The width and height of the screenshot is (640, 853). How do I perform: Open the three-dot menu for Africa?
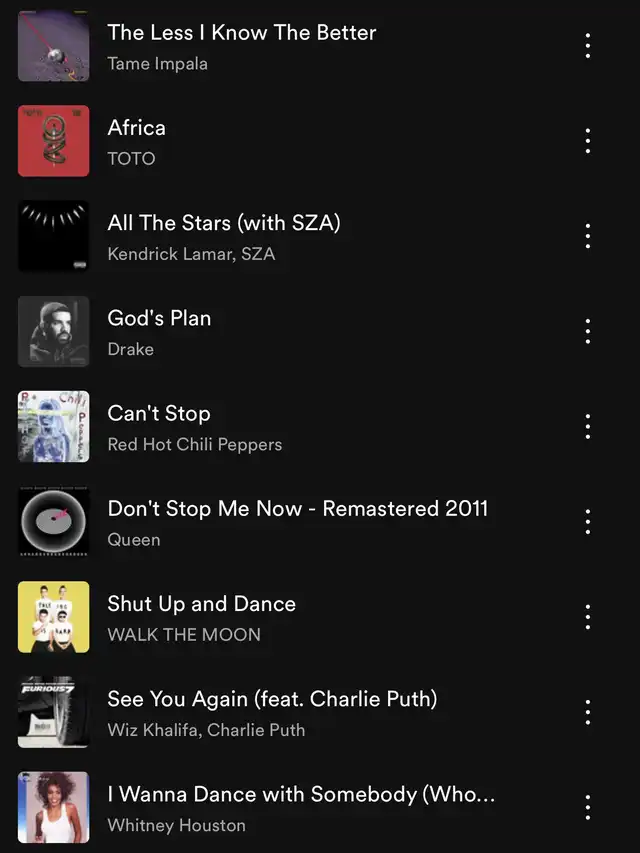pyautogui.click(x=588, y=141)
